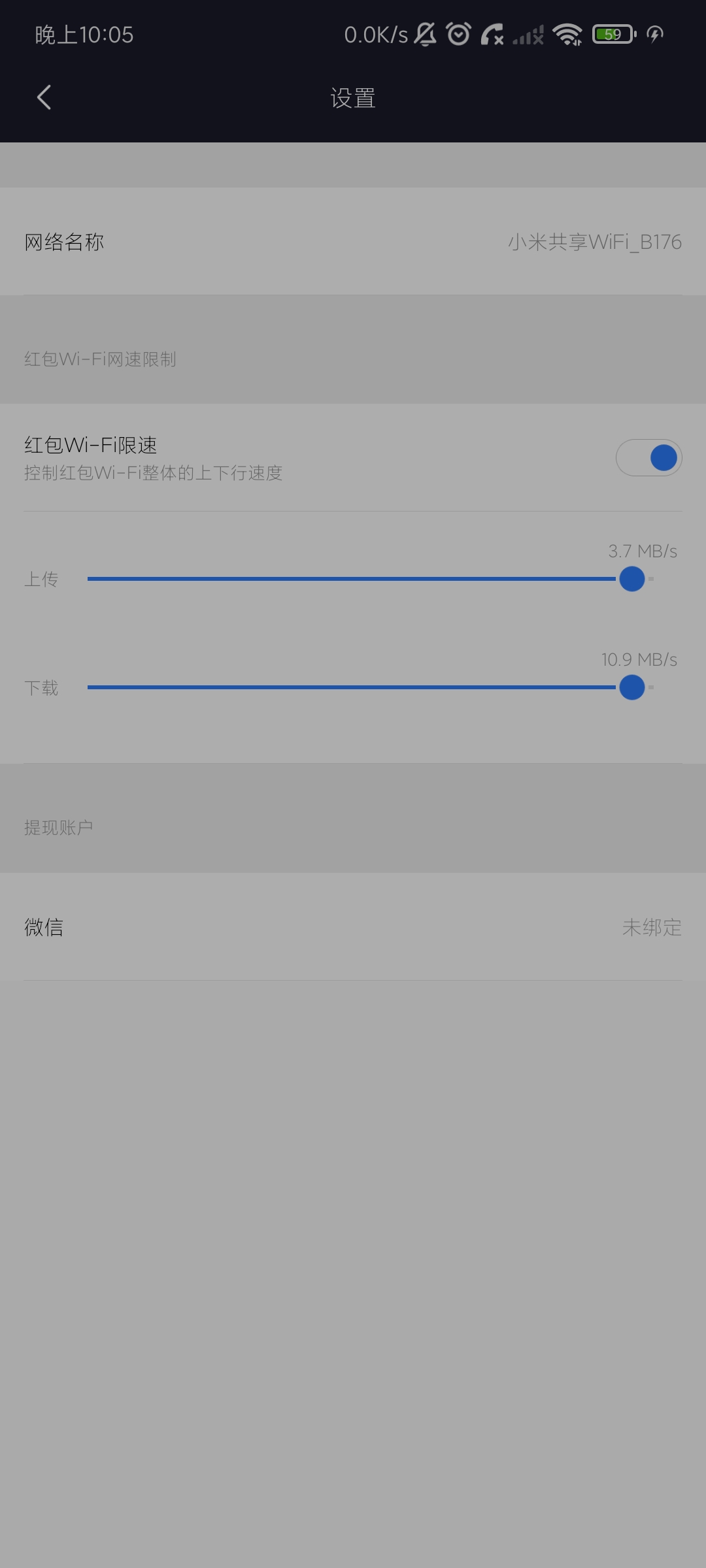The image size is (706, 1568).
Task: Open the 微信 account binding row
Action: click(x=353, y=927)
